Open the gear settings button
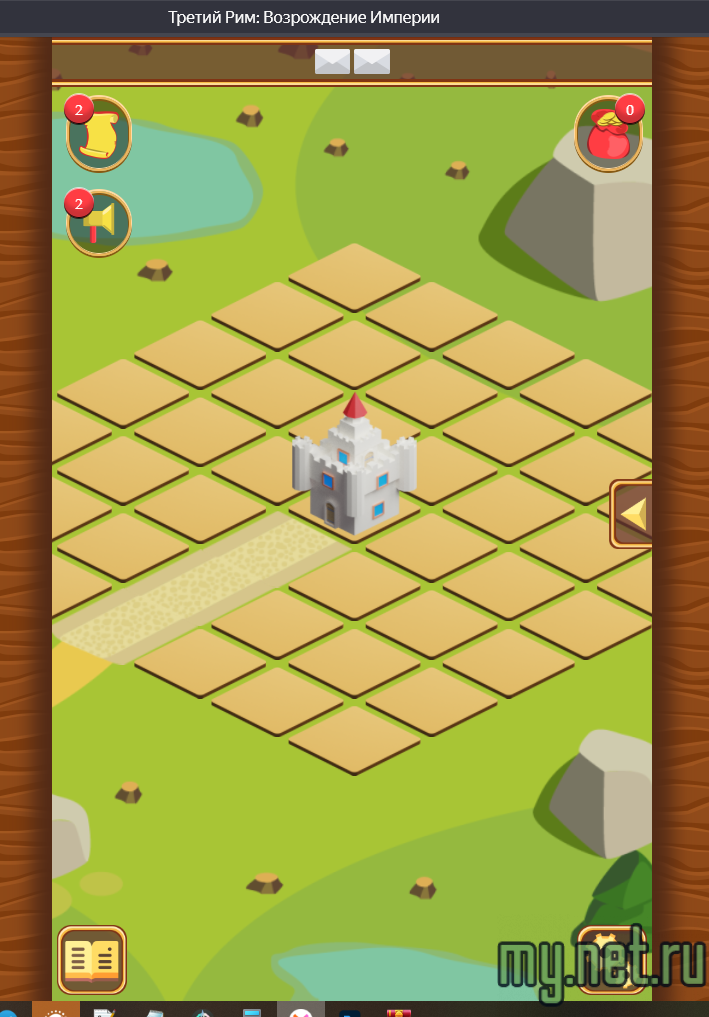 coord(610,958)
